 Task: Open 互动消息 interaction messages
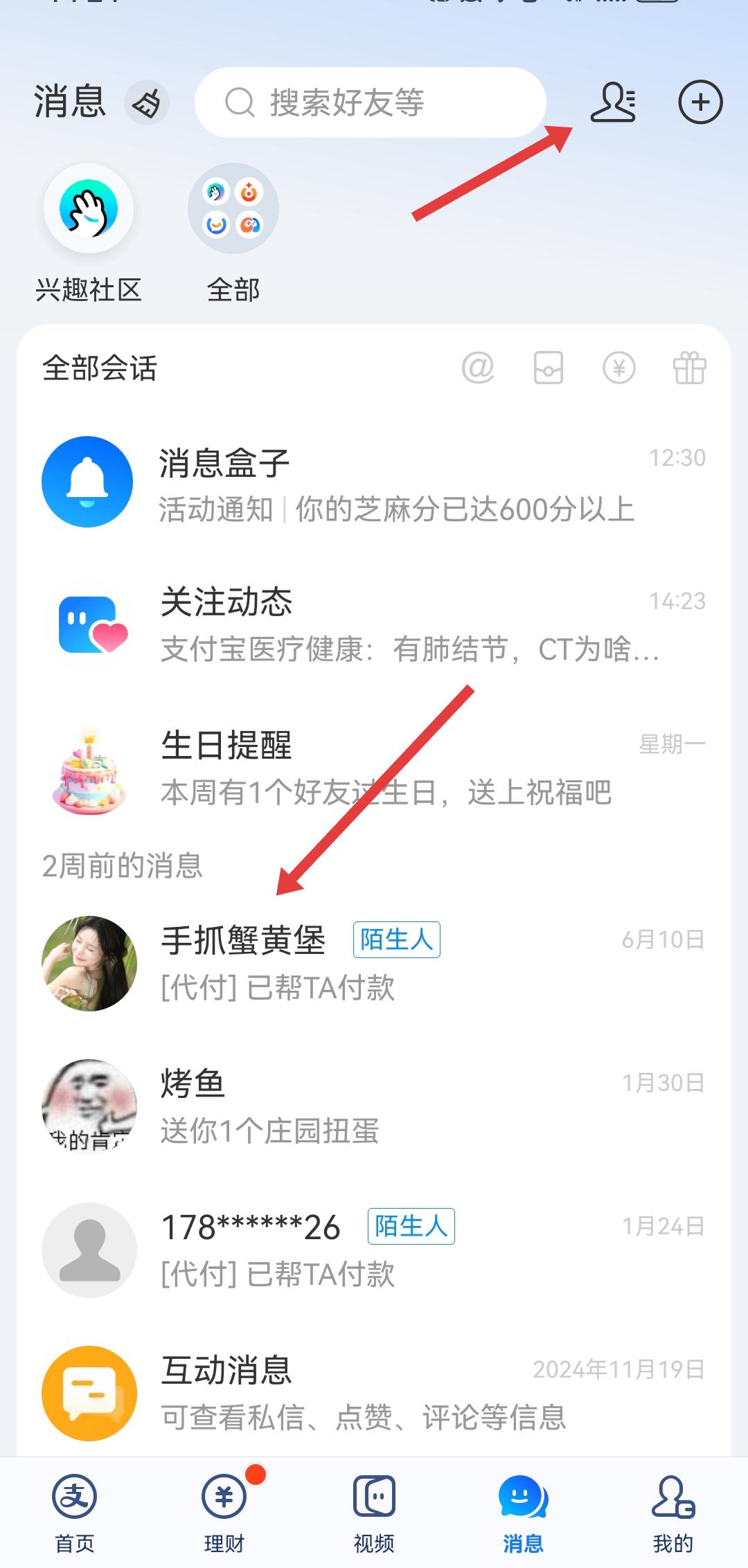(x=374, y=1393)
